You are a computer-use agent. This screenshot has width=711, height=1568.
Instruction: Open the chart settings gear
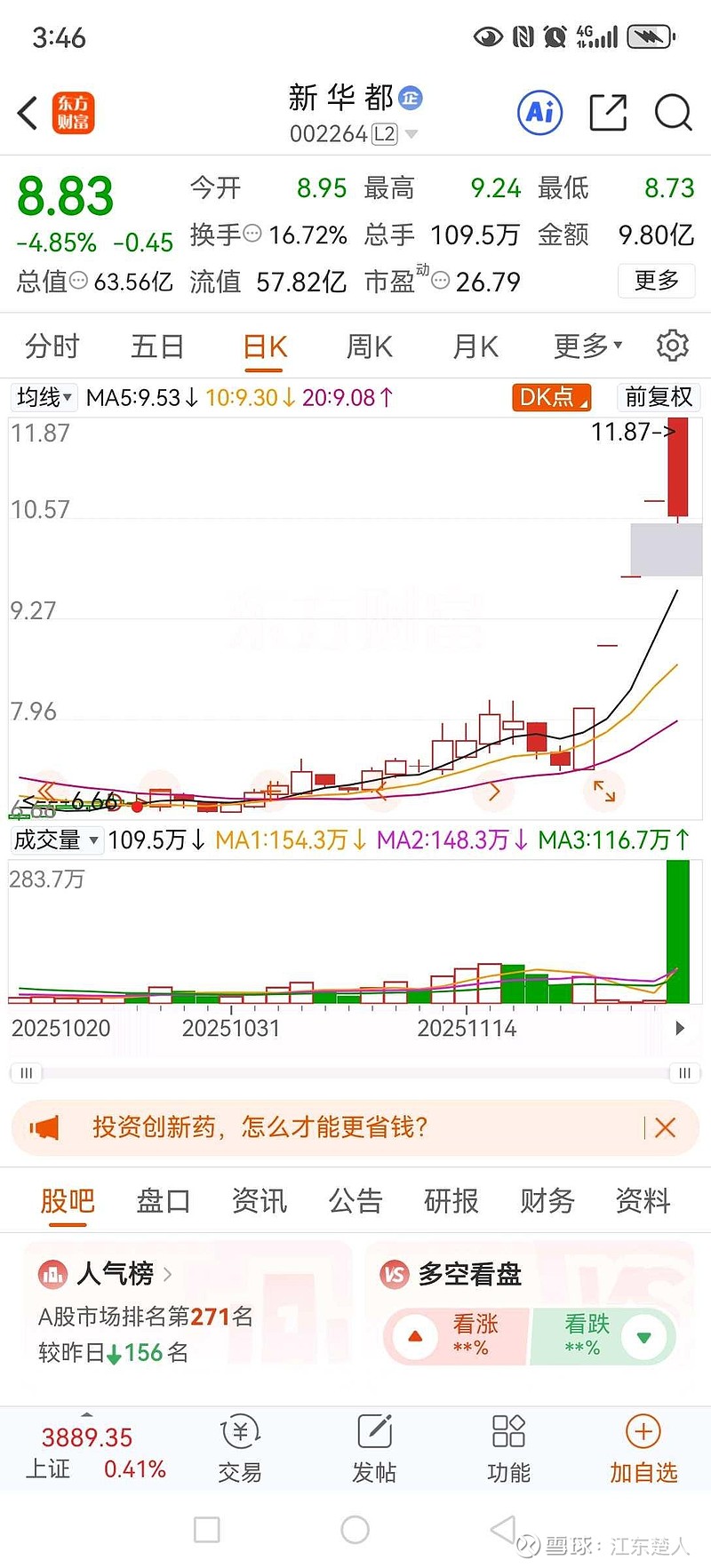(x=673, y=346)
